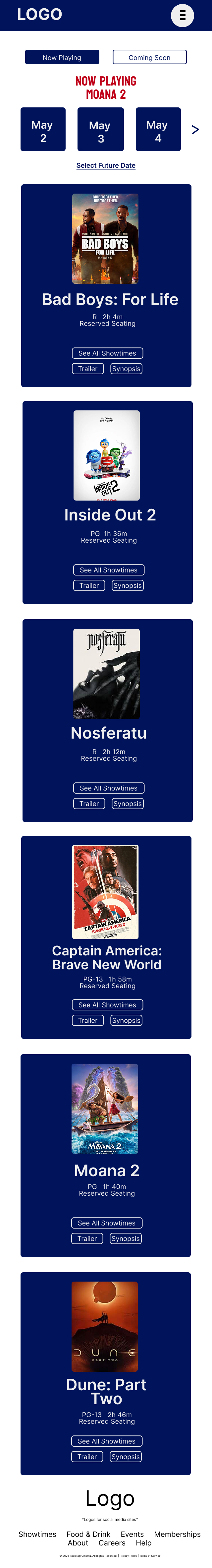Open the Select Future Date link
This screenshot has height=1568, width=212.
click(106, 165)
